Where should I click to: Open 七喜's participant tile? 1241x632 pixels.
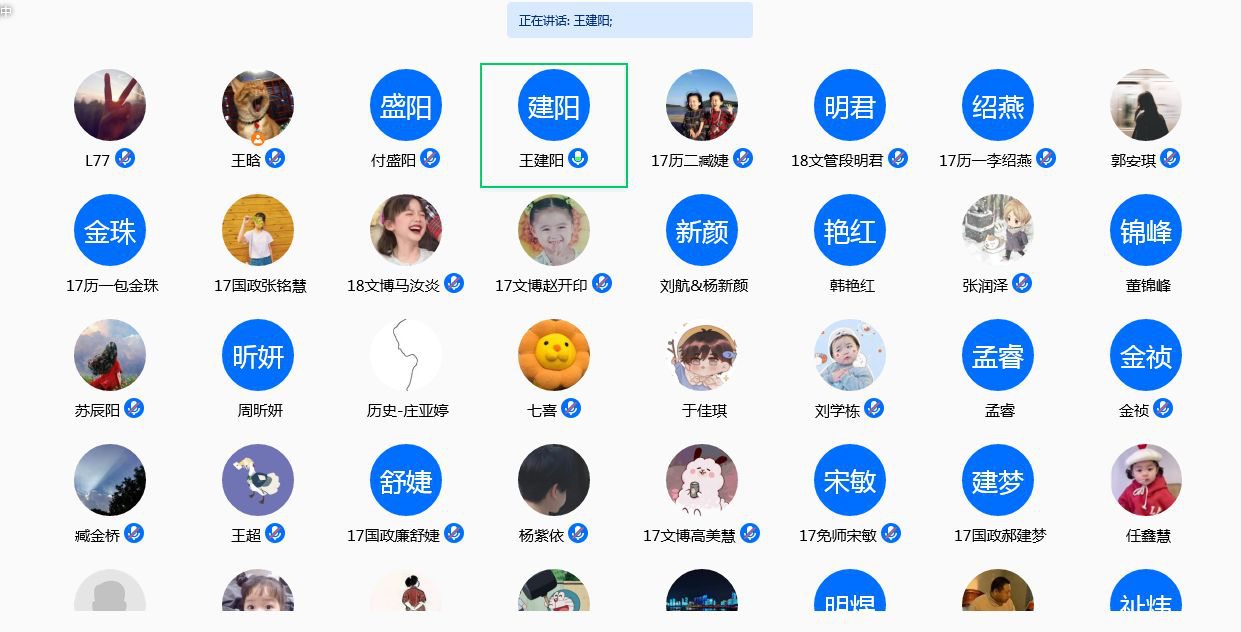554,356
